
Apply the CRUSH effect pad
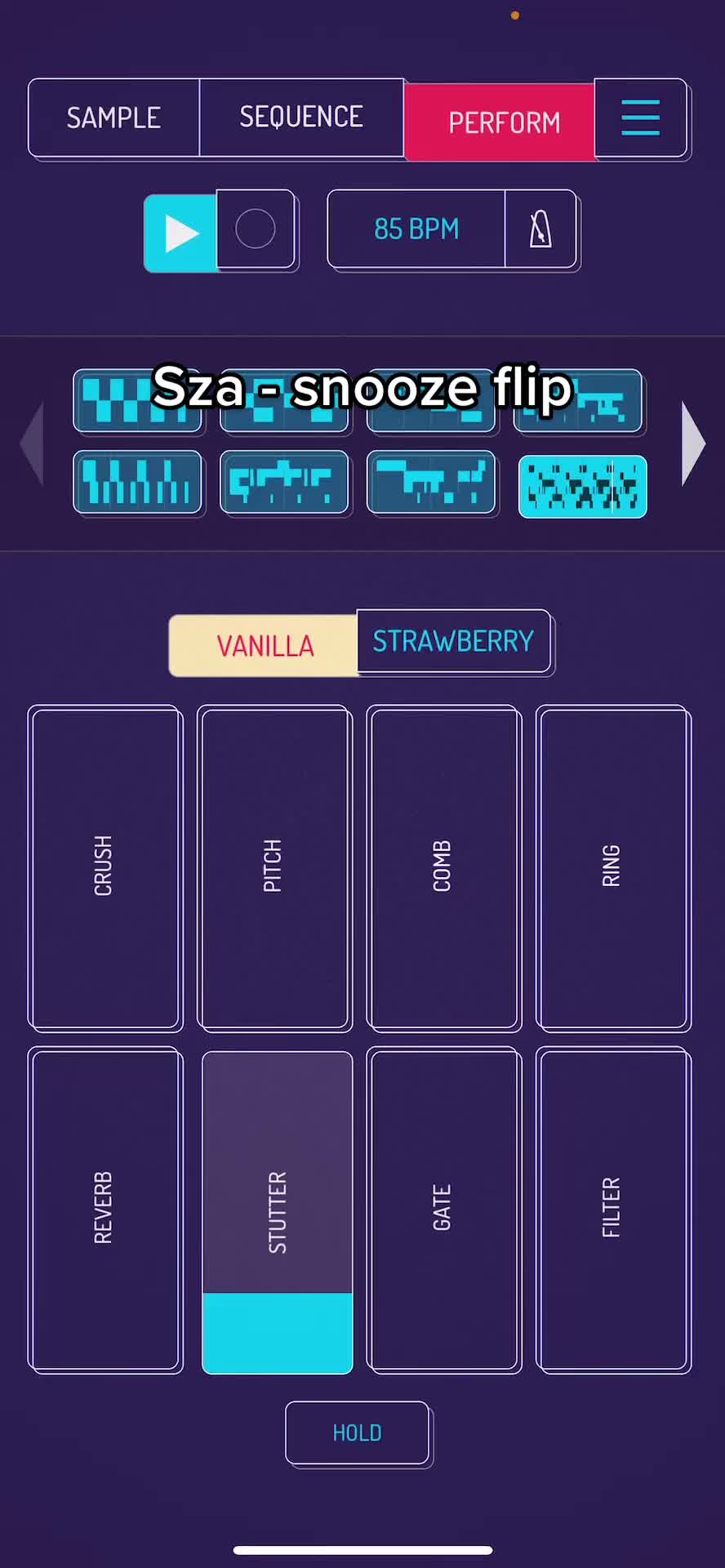click(x=105, y=867)
